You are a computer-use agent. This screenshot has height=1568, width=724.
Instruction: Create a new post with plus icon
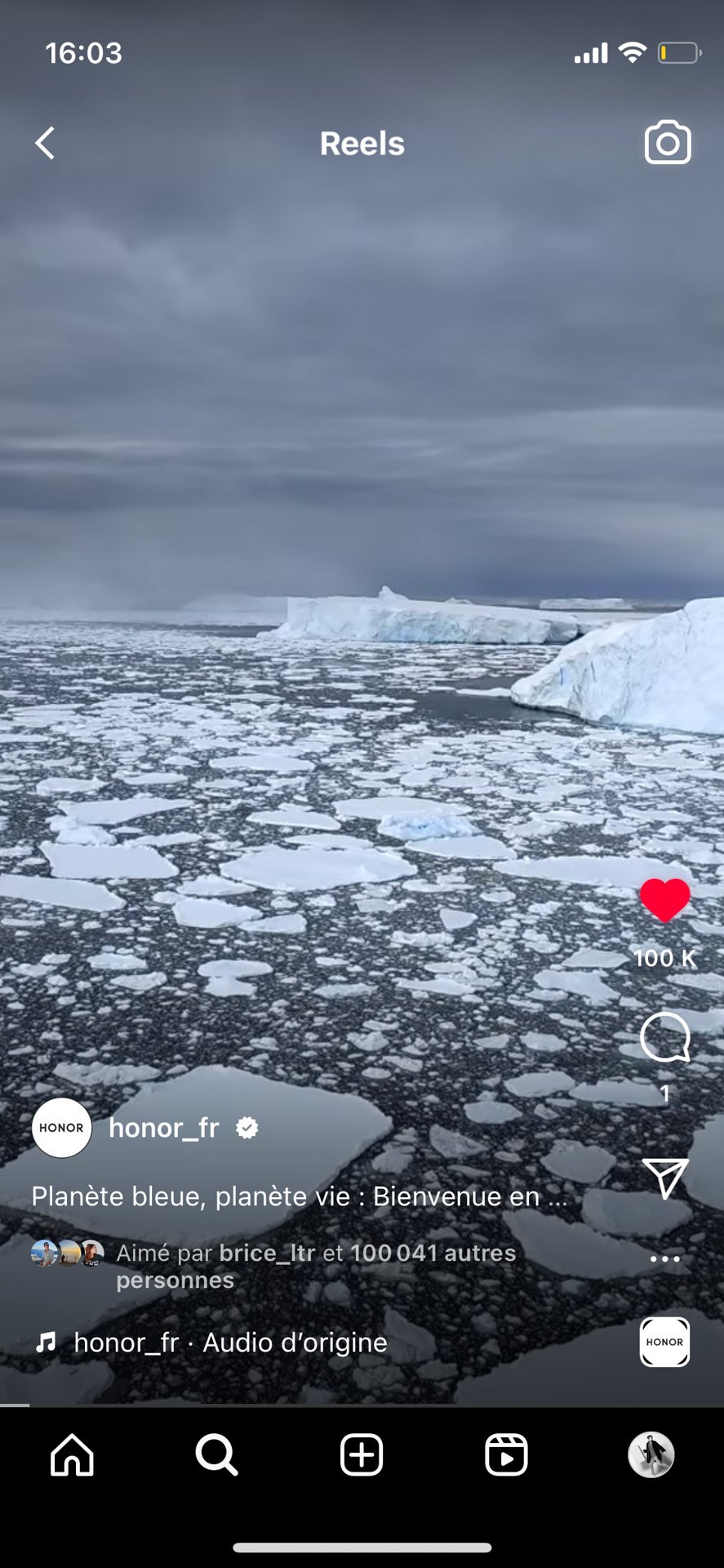pyautogui.click(x=362, y=1454)
